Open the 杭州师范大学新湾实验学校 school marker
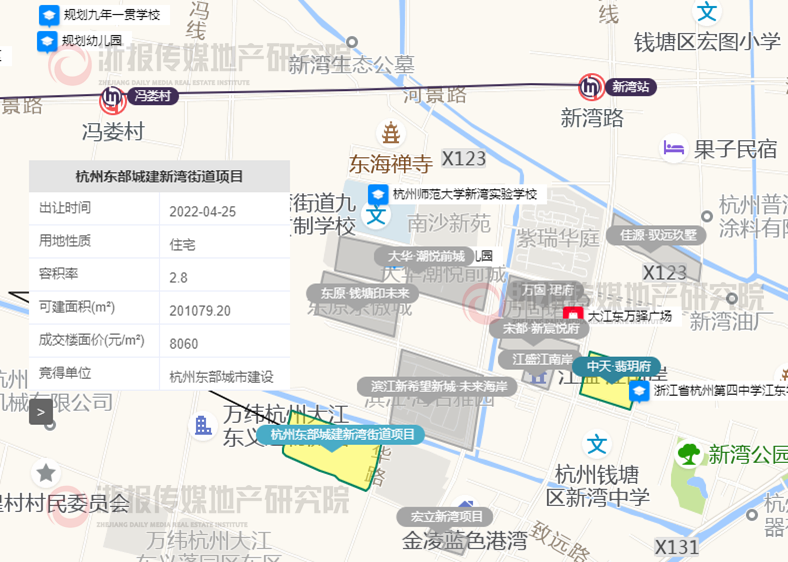 378,194
